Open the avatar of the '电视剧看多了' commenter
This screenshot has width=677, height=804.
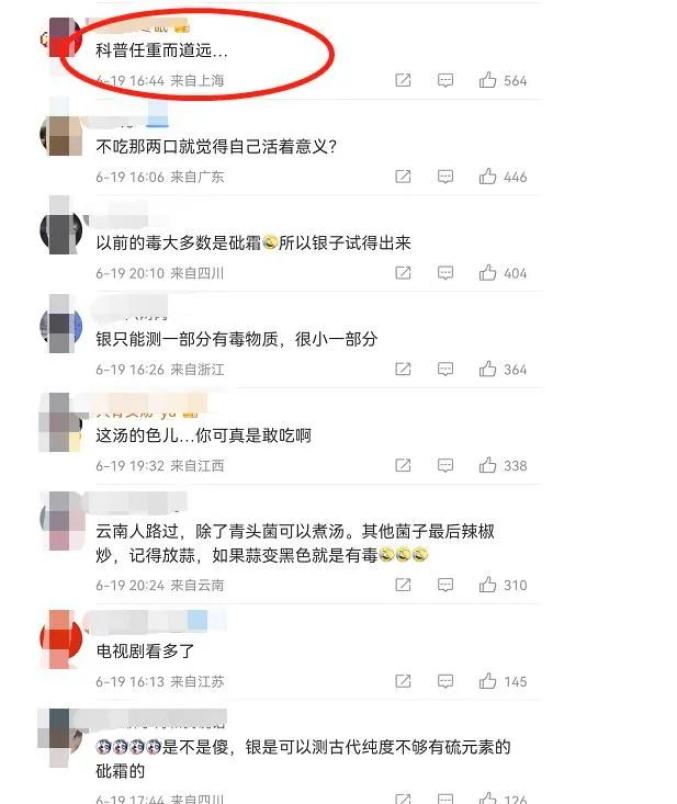[60, 638]
